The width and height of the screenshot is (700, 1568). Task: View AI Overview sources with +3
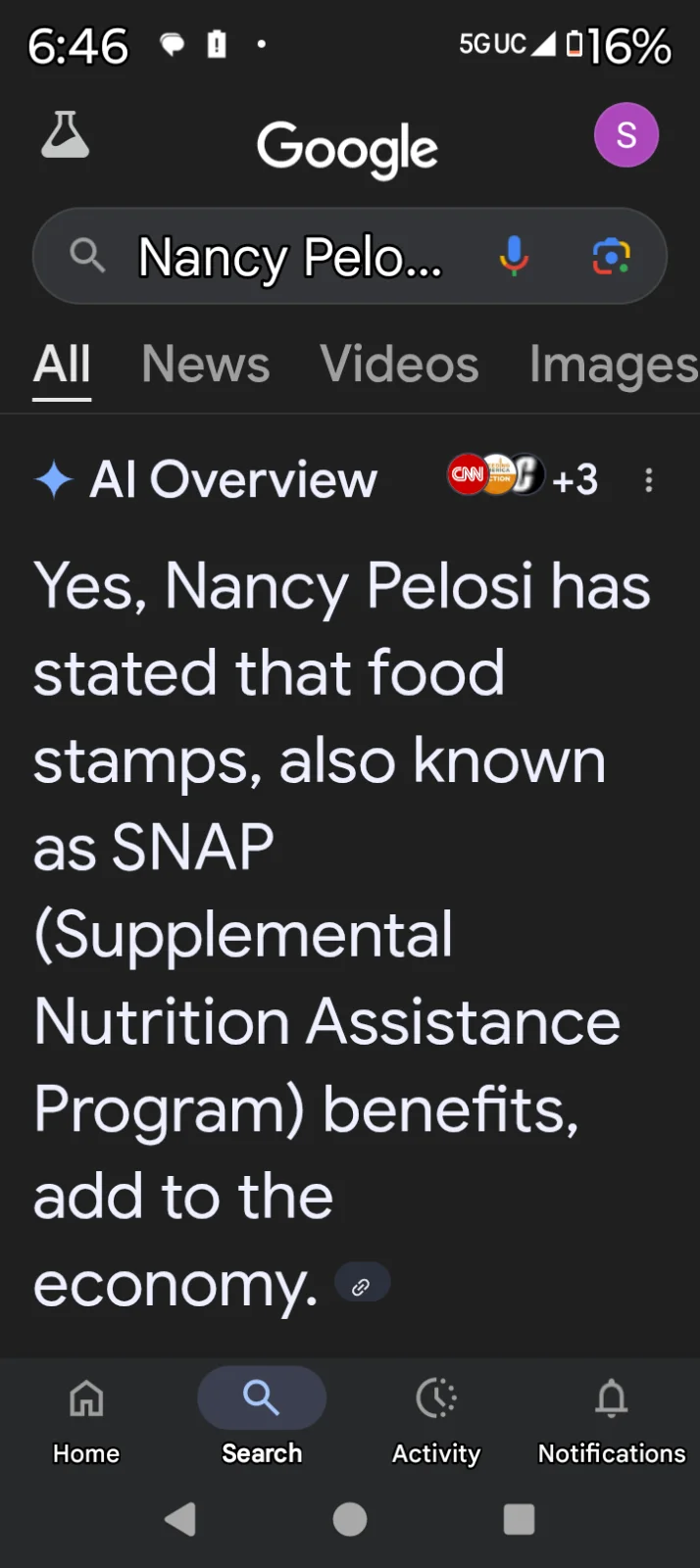tap(523, 478)
